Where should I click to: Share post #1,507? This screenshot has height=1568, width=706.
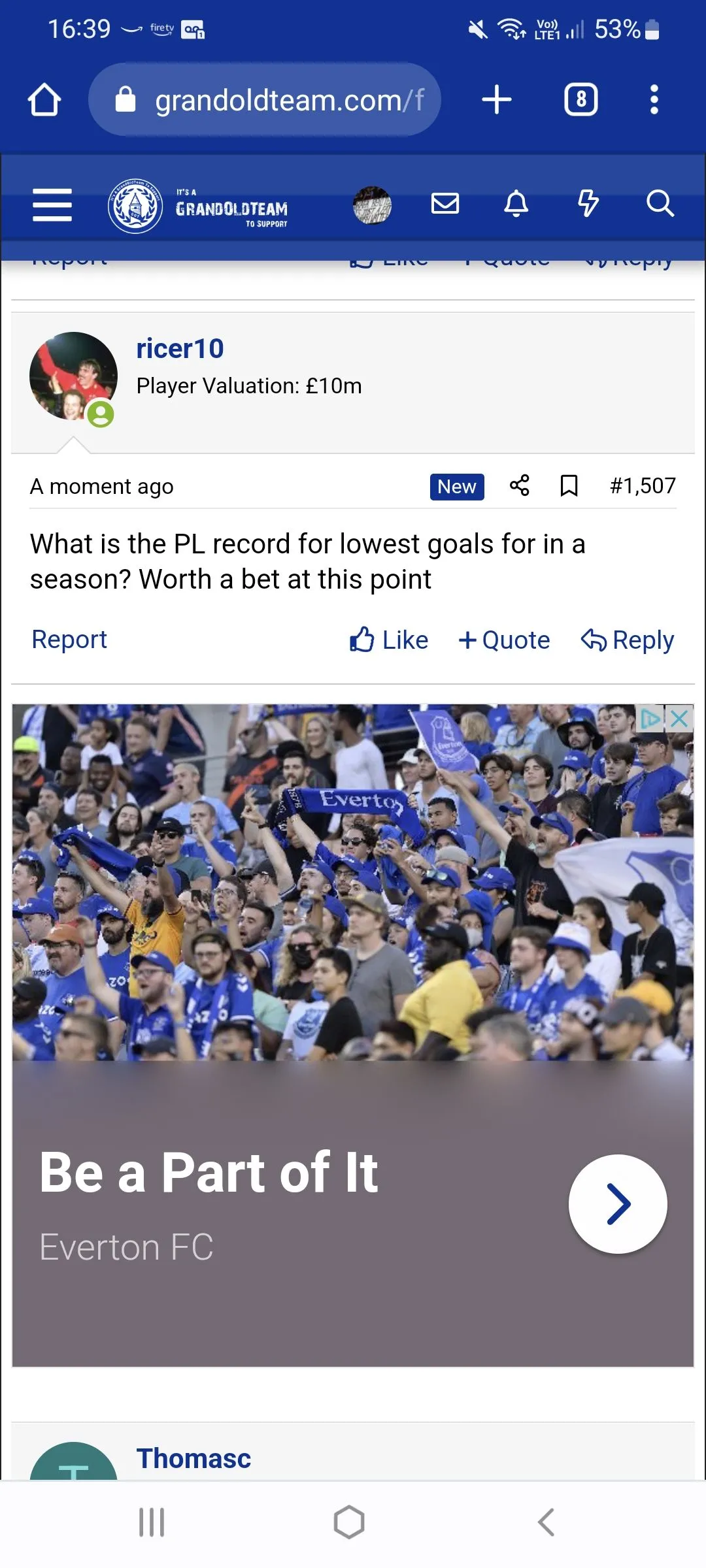click(x=520, y=485)
